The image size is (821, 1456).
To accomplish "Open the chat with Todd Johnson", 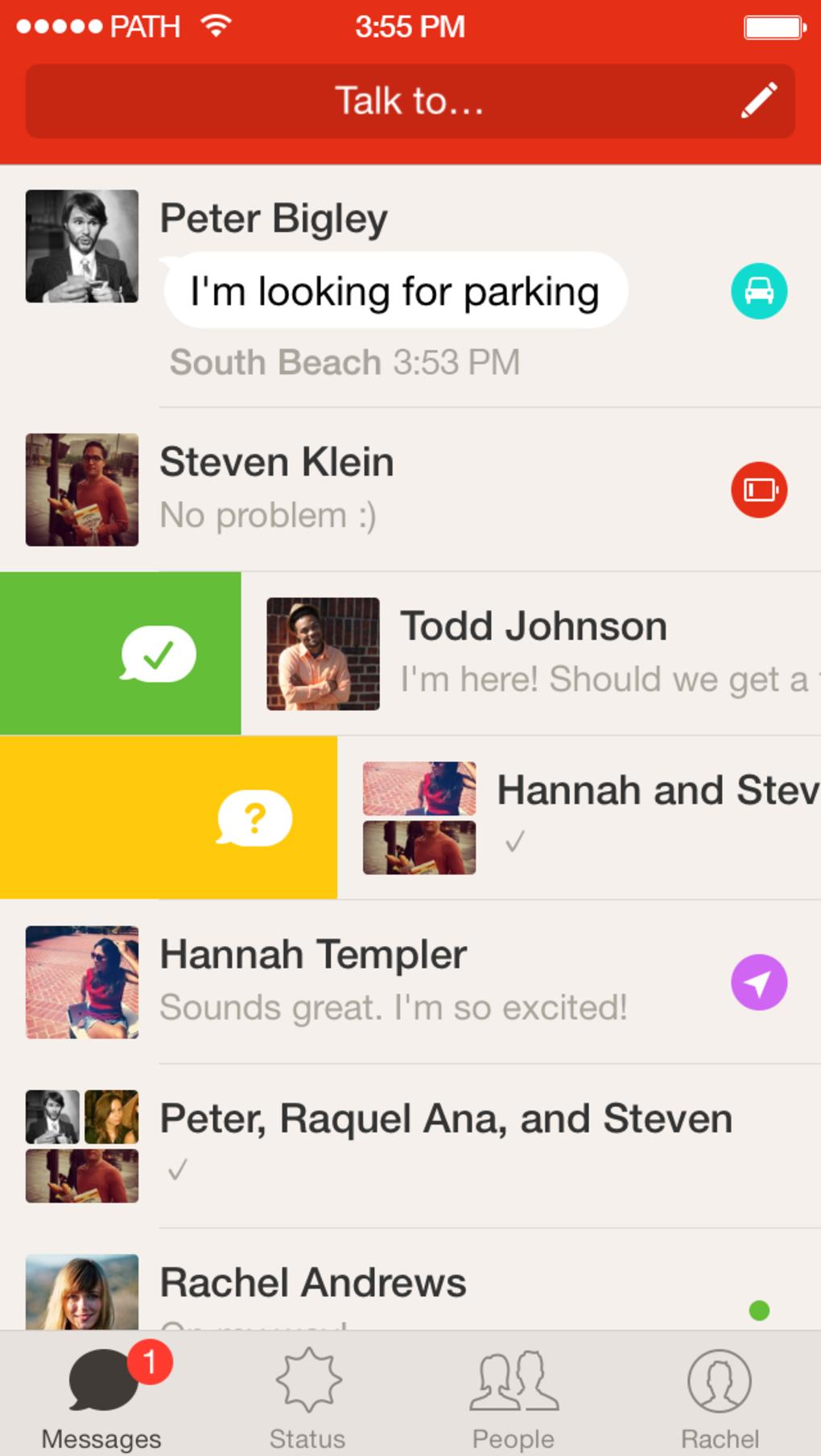I will [x=531, y=654].
